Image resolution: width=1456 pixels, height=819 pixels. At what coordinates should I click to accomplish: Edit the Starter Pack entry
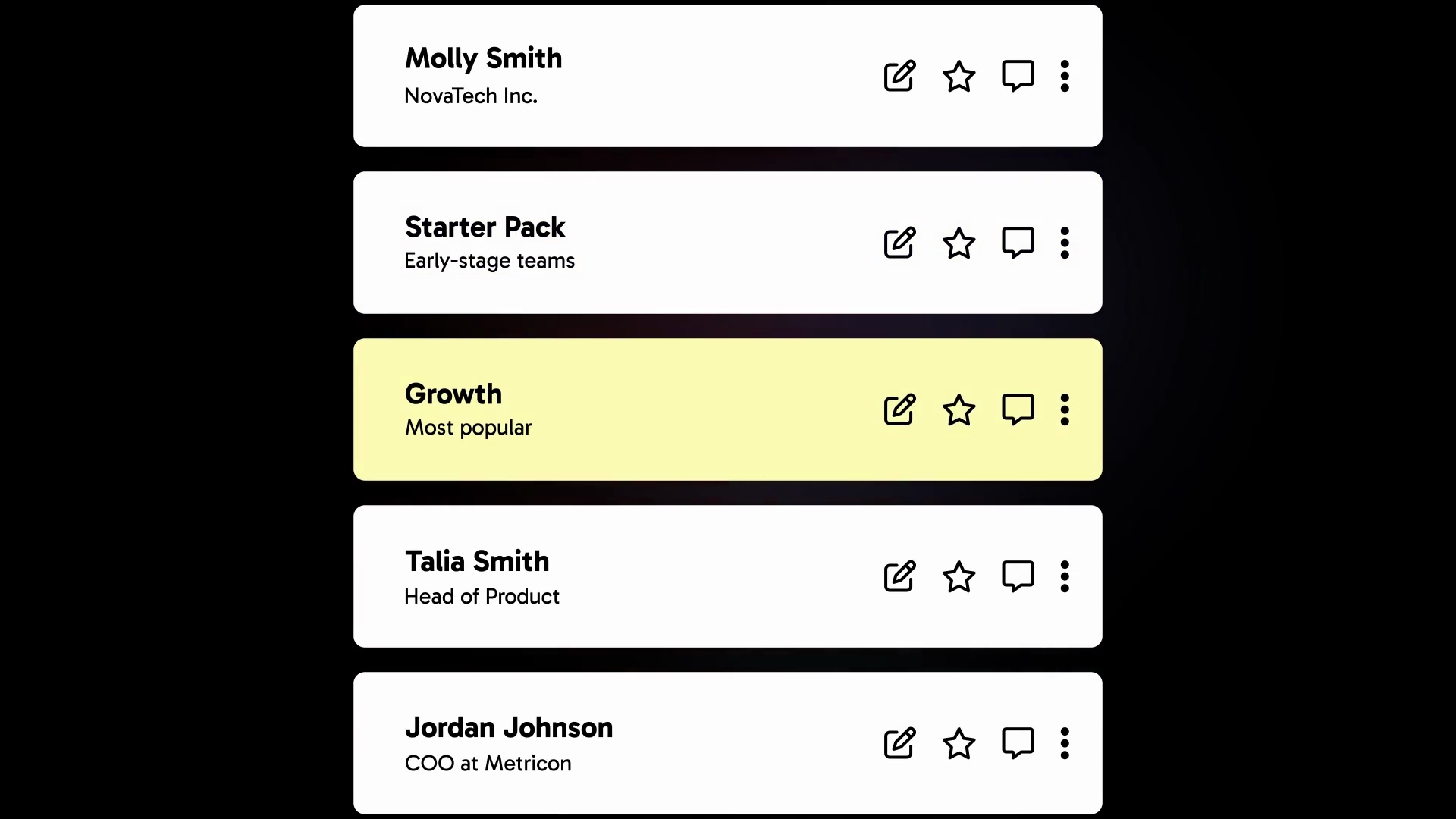click(899, 243)
